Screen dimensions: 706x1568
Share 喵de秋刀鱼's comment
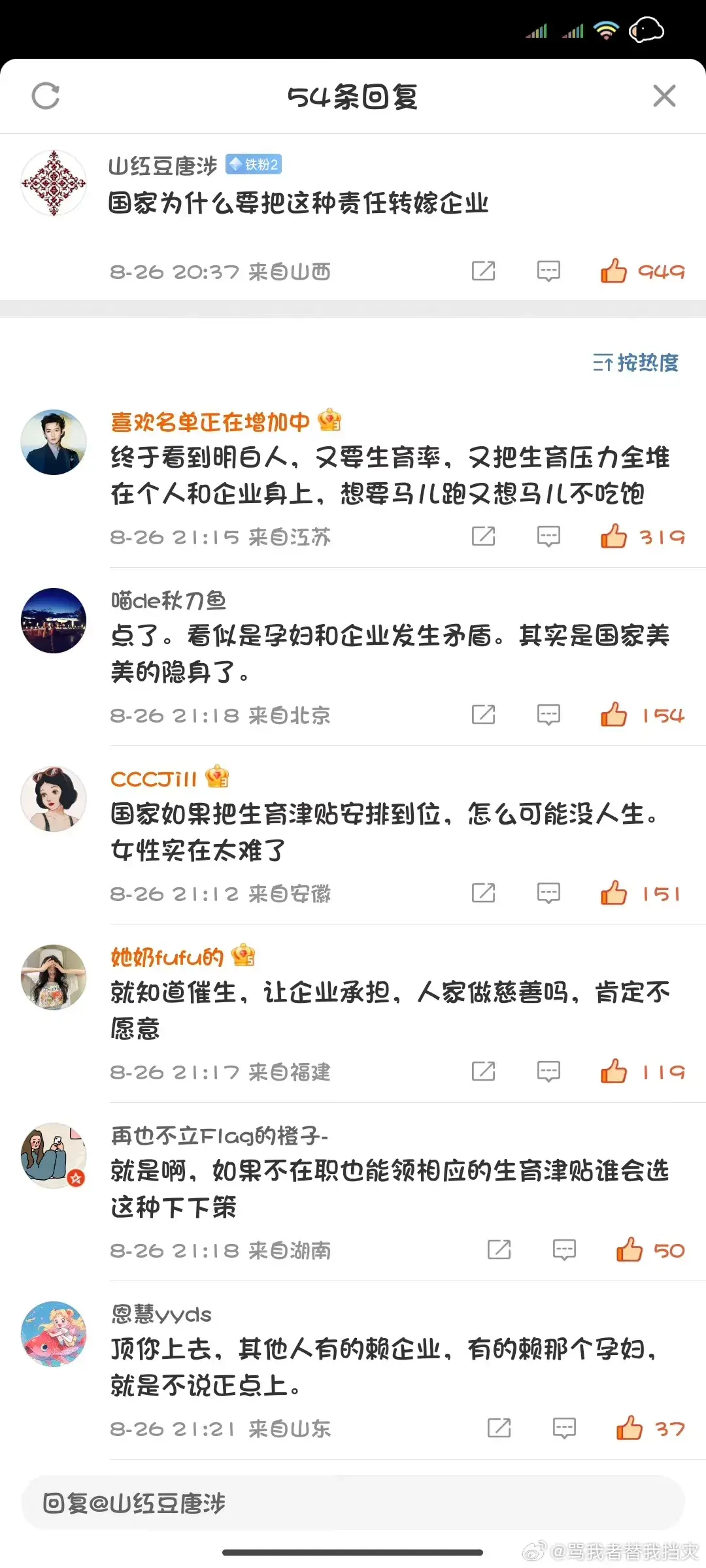(x=482, y=715)
